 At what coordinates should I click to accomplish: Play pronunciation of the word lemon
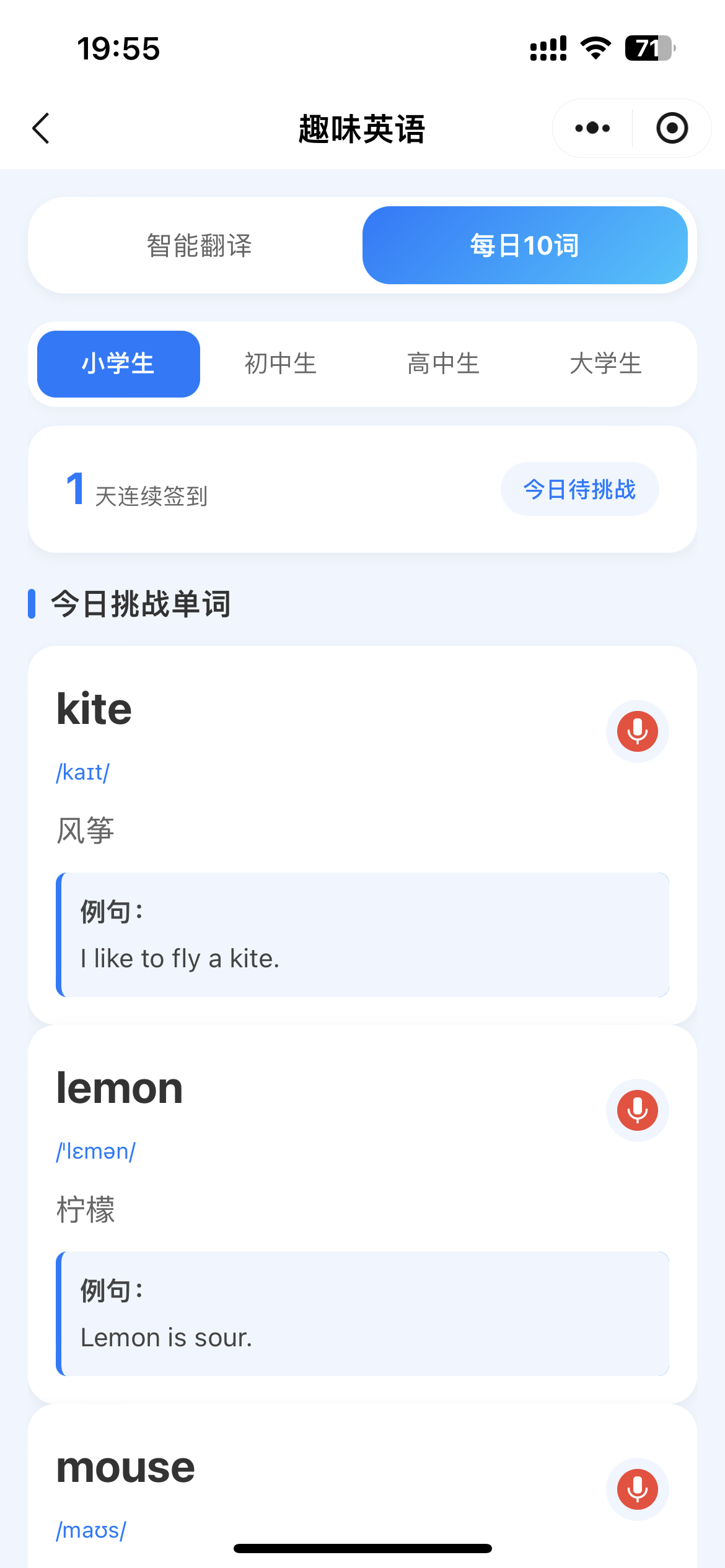(x=636, y=1110)
